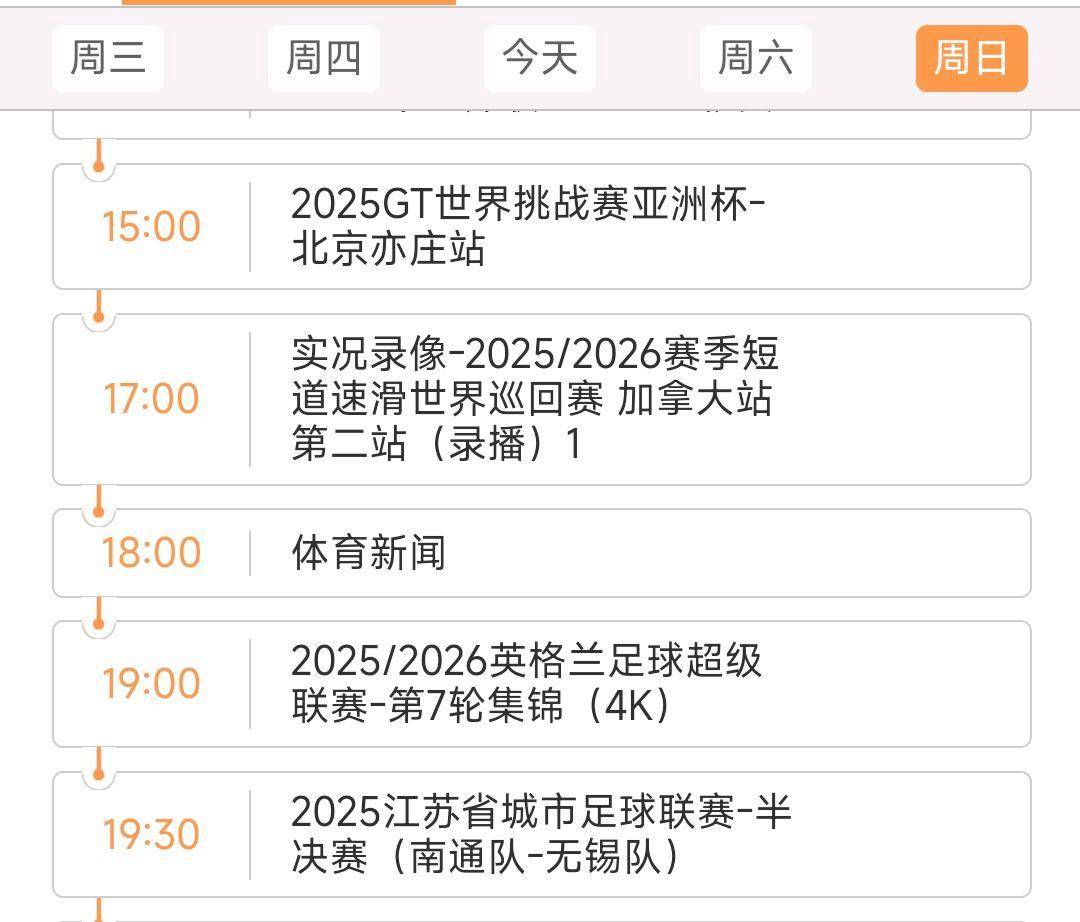Screen dimensions: 1080x922
Task: Show today's schedule via 今天 tab
Action: [x=540, y=58]
